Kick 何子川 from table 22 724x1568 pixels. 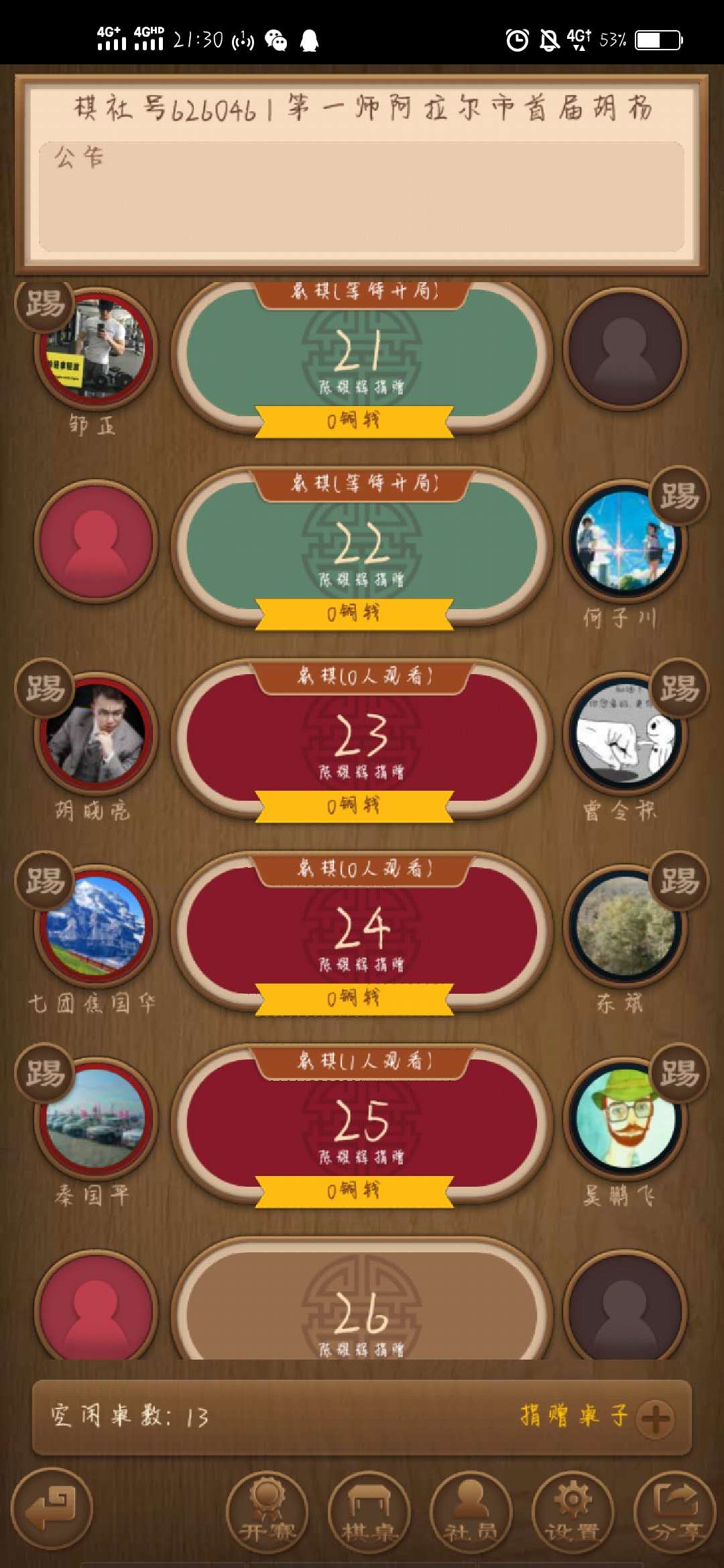tap(678, 497)
